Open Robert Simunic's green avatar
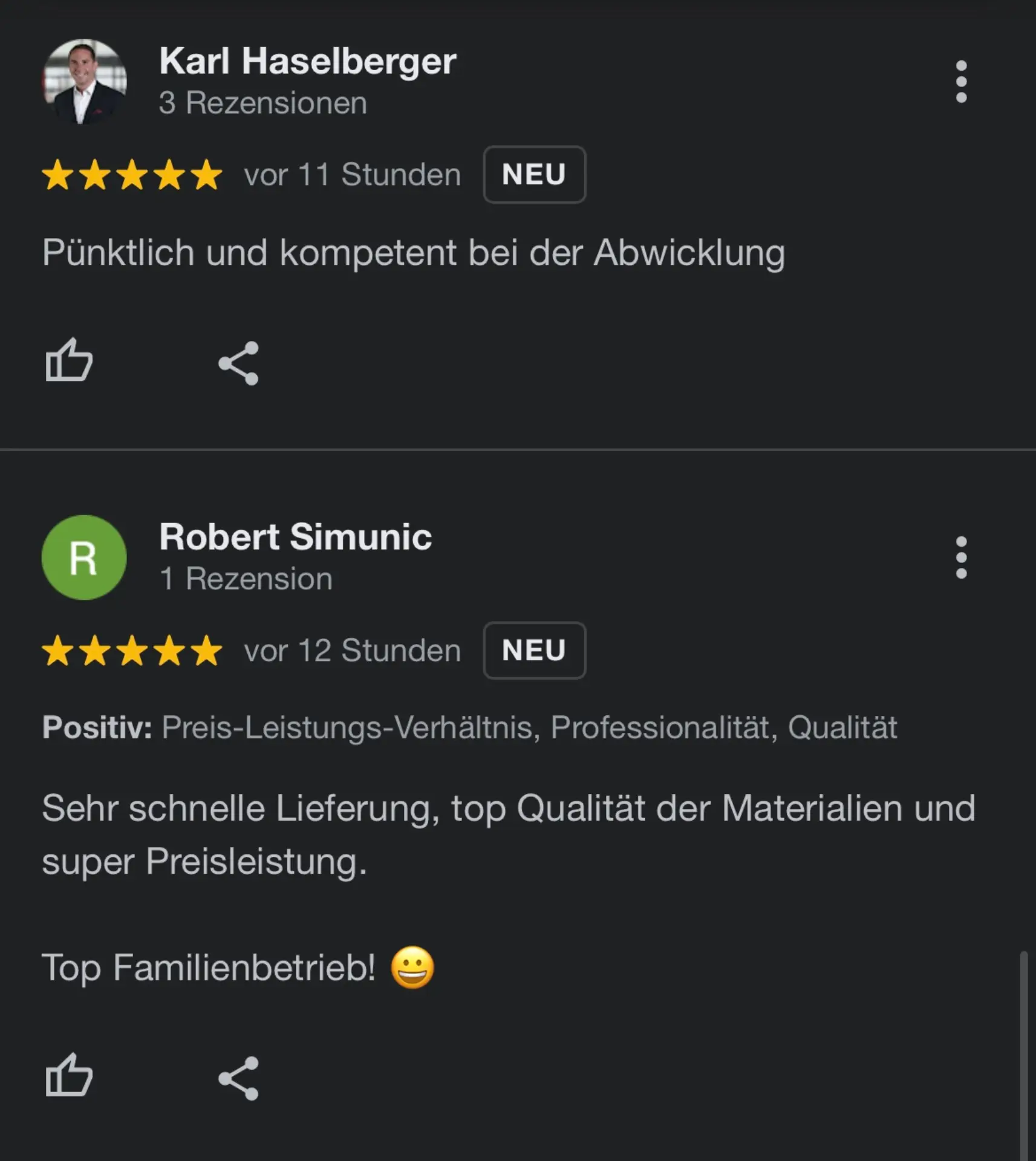Screen dimensions: 1036x1161 click(84, 558)
